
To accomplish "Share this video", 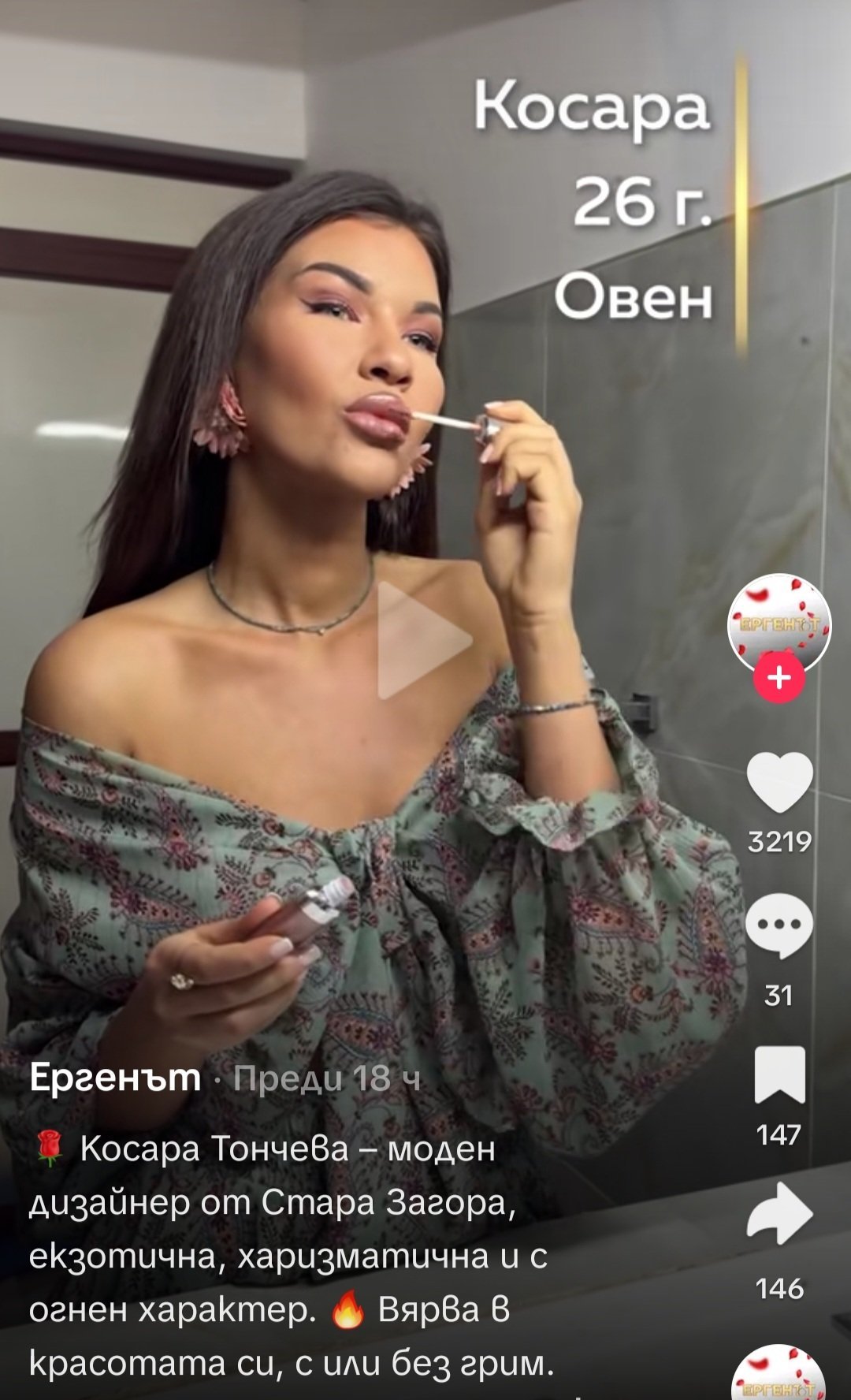I will 779,1214.
